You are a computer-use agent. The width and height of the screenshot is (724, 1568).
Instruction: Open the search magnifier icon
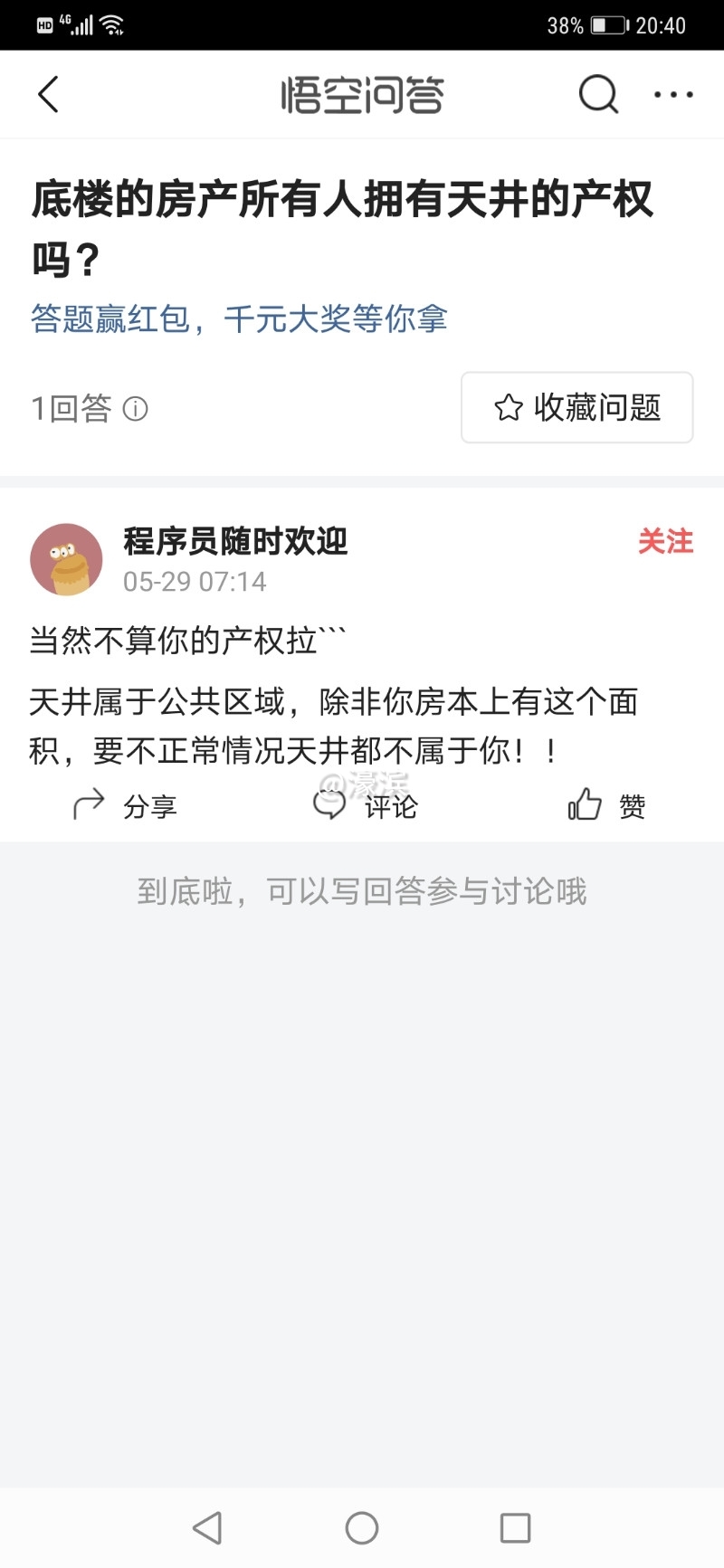point(598,94)
